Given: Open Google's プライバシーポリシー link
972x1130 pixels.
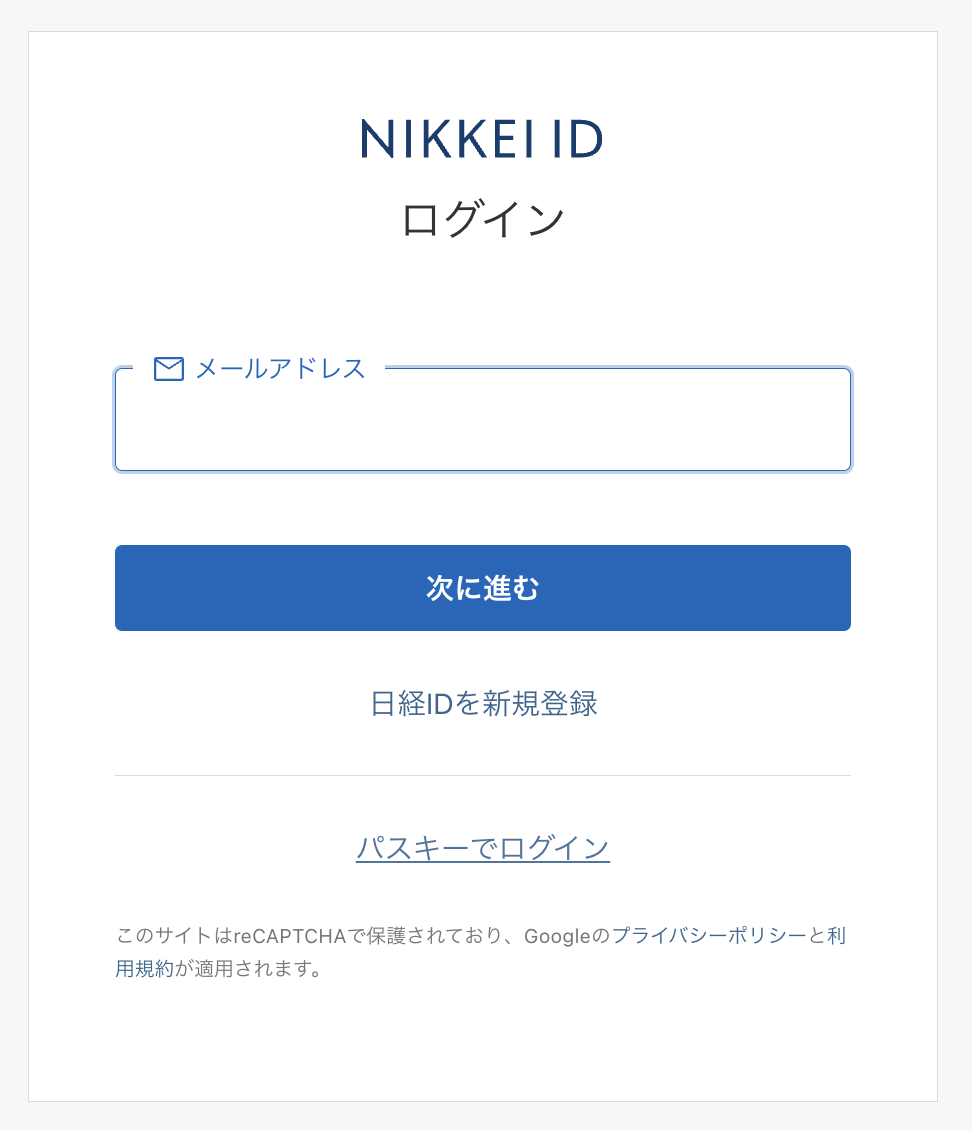Looking at the screenshot, I should click(x=708, y=937).
